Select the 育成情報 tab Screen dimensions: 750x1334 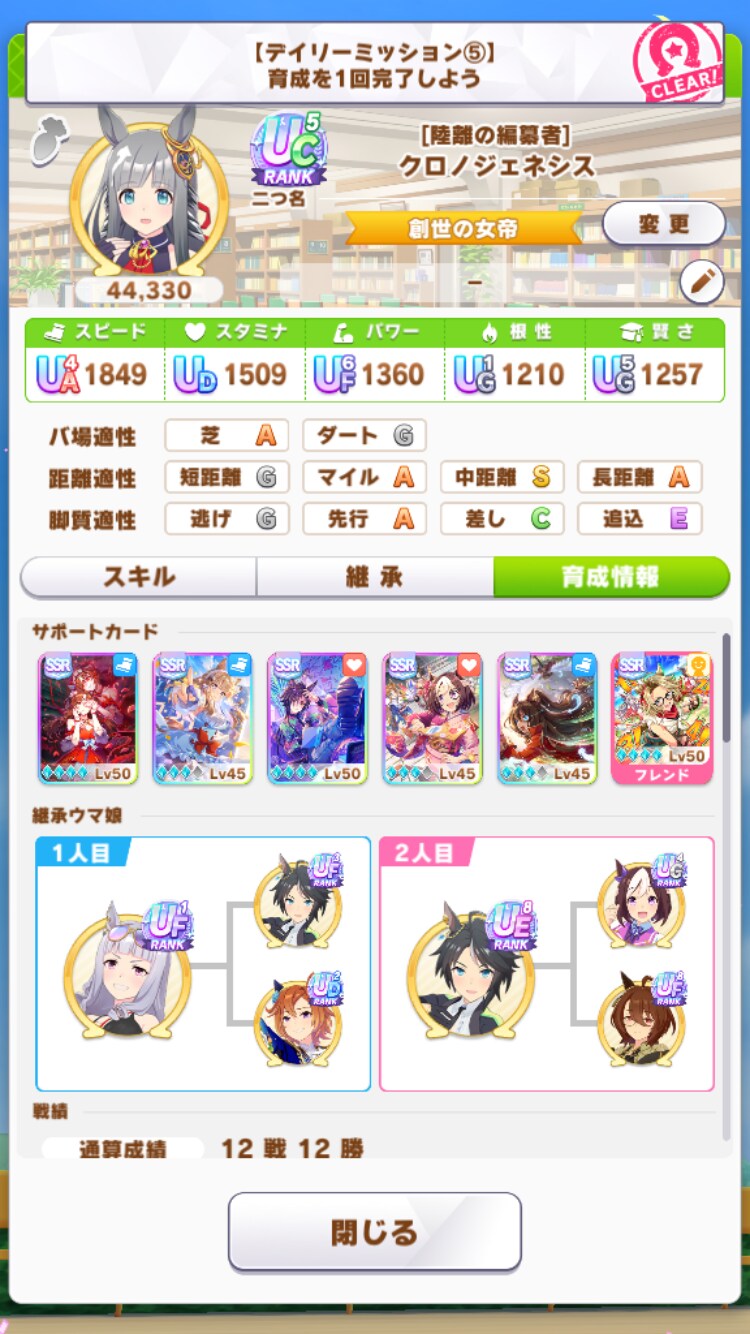pos(610,577)
